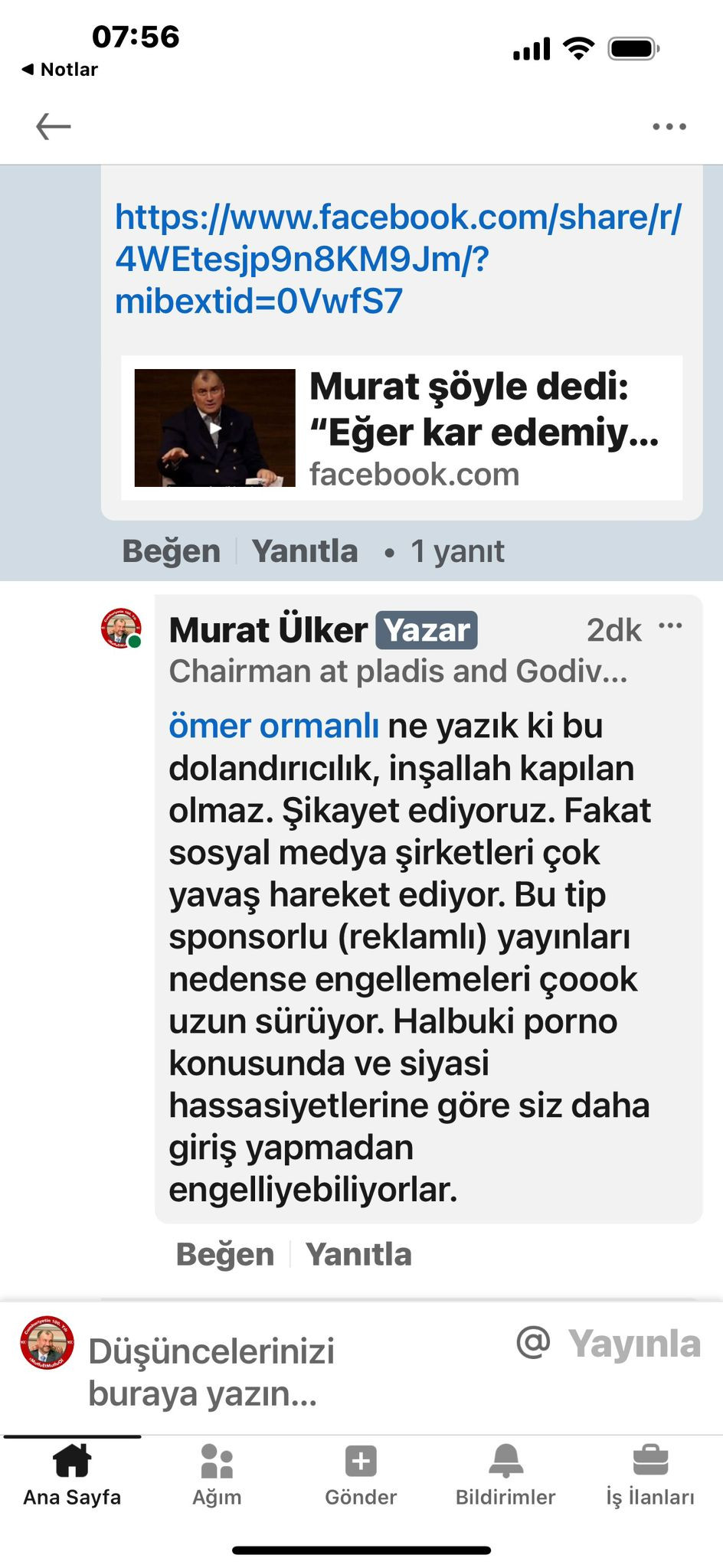Reply to the comment with the Facebook link
This screenshot has height=1568, width=723.
(x=304, y=551)
